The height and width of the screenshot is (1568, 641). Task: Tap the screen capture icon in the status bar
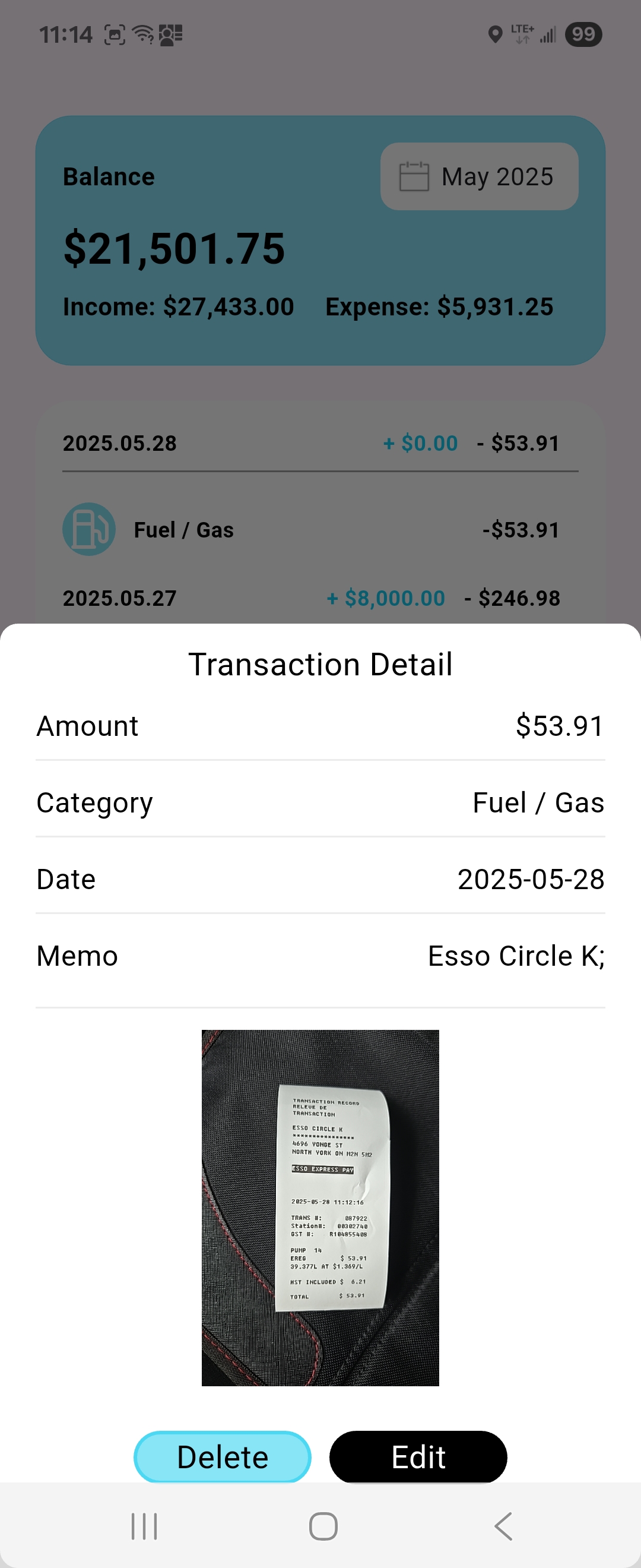click(115, 34)
